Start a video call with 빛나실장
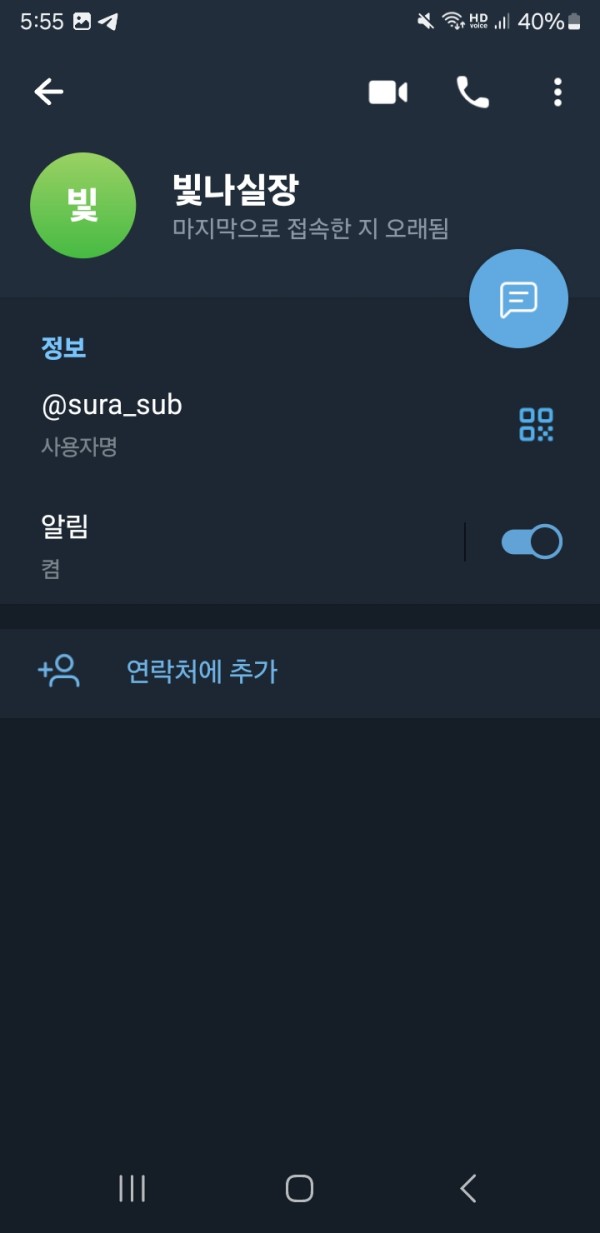The height and width of the screenshot is (1233, 600). tap(388, 92)
